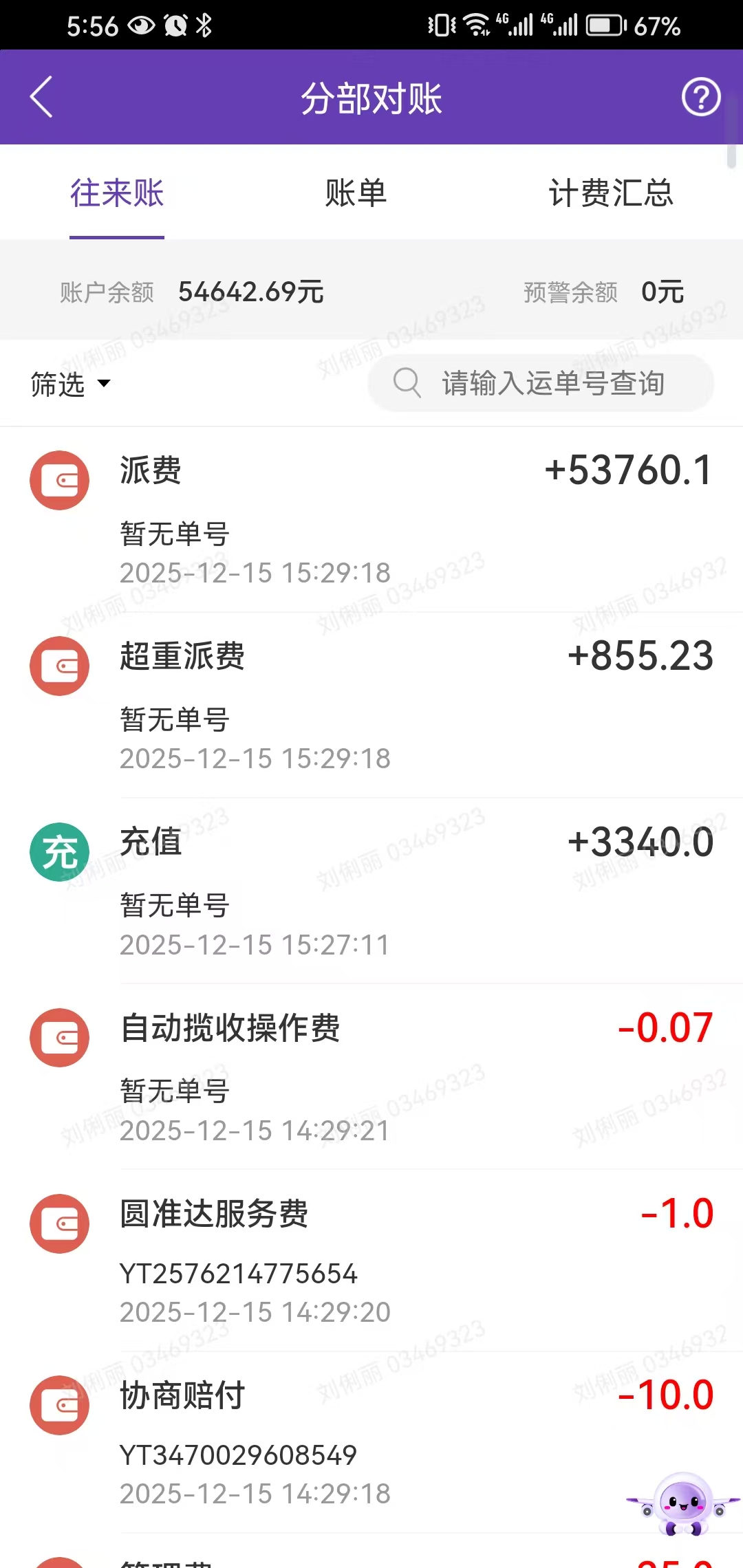Viewport: 743px width, 1568px height.
Task: Open the 派费 +53760.1 record
Action: tap(371, 520)
